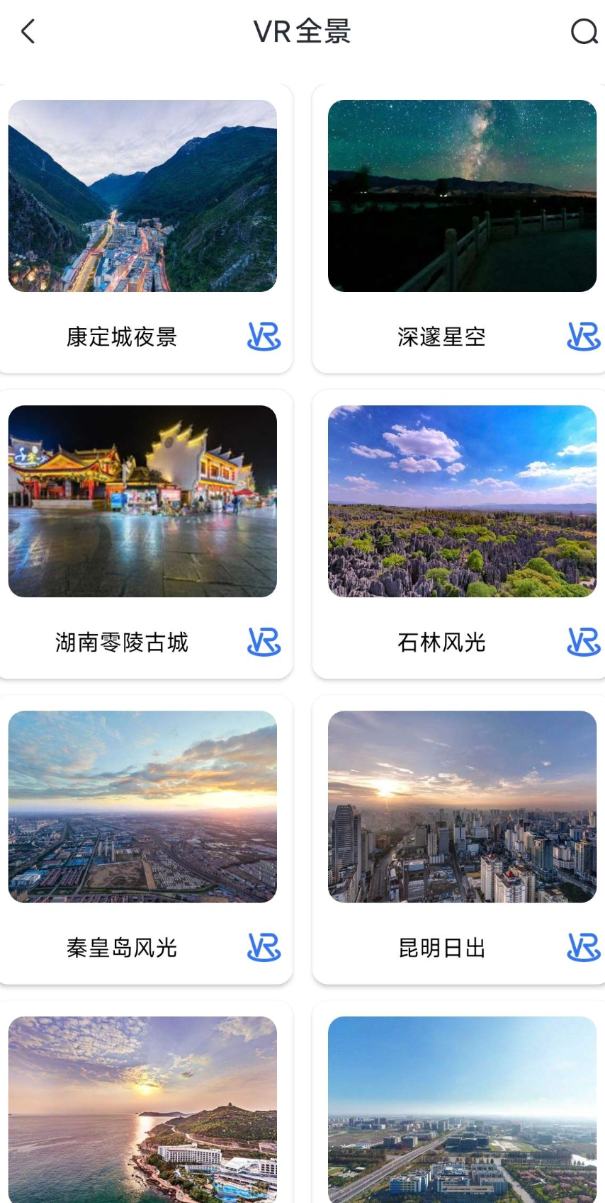Go back from VR全景 page
This screenshot has height=1203, width=605.
[28, 32]
